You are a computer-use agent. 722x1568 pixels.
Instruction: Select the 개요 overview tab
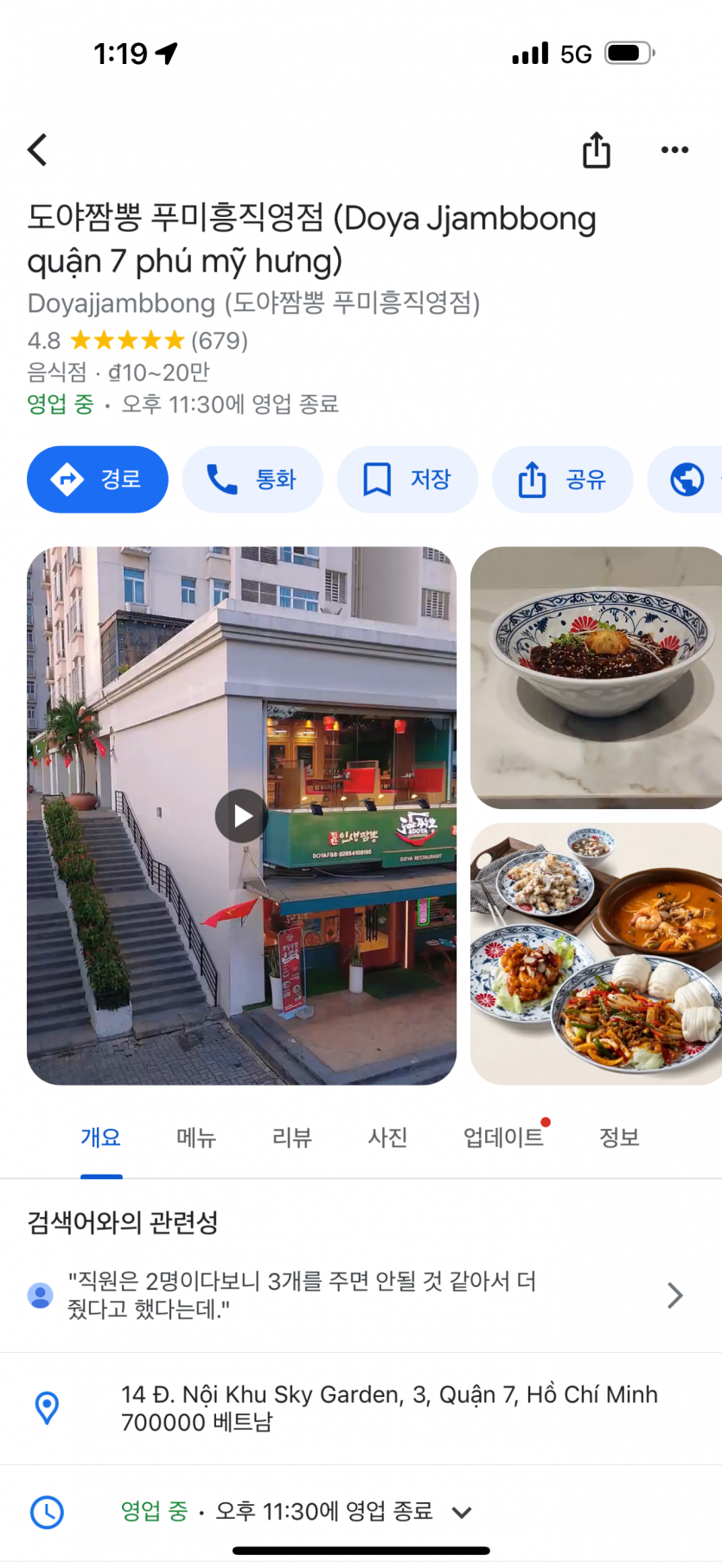[x=101, y=1138]
